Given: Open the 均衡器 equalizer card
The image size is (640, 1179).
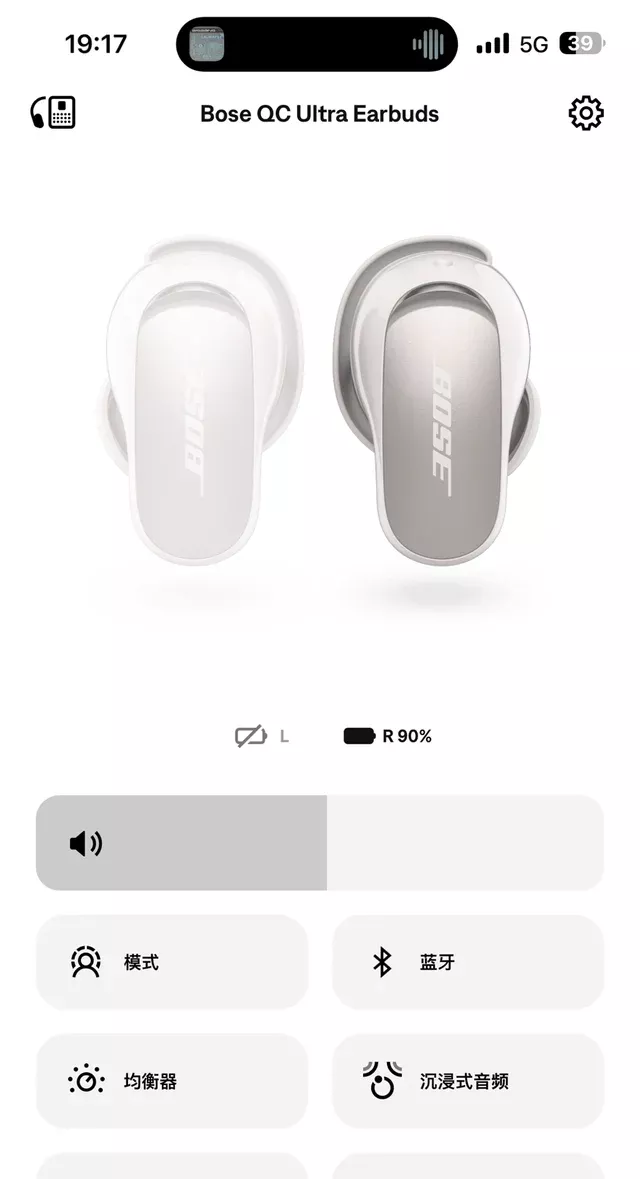Looking at the screenshot, I should pyautogui.click(x=172, y=1081).
